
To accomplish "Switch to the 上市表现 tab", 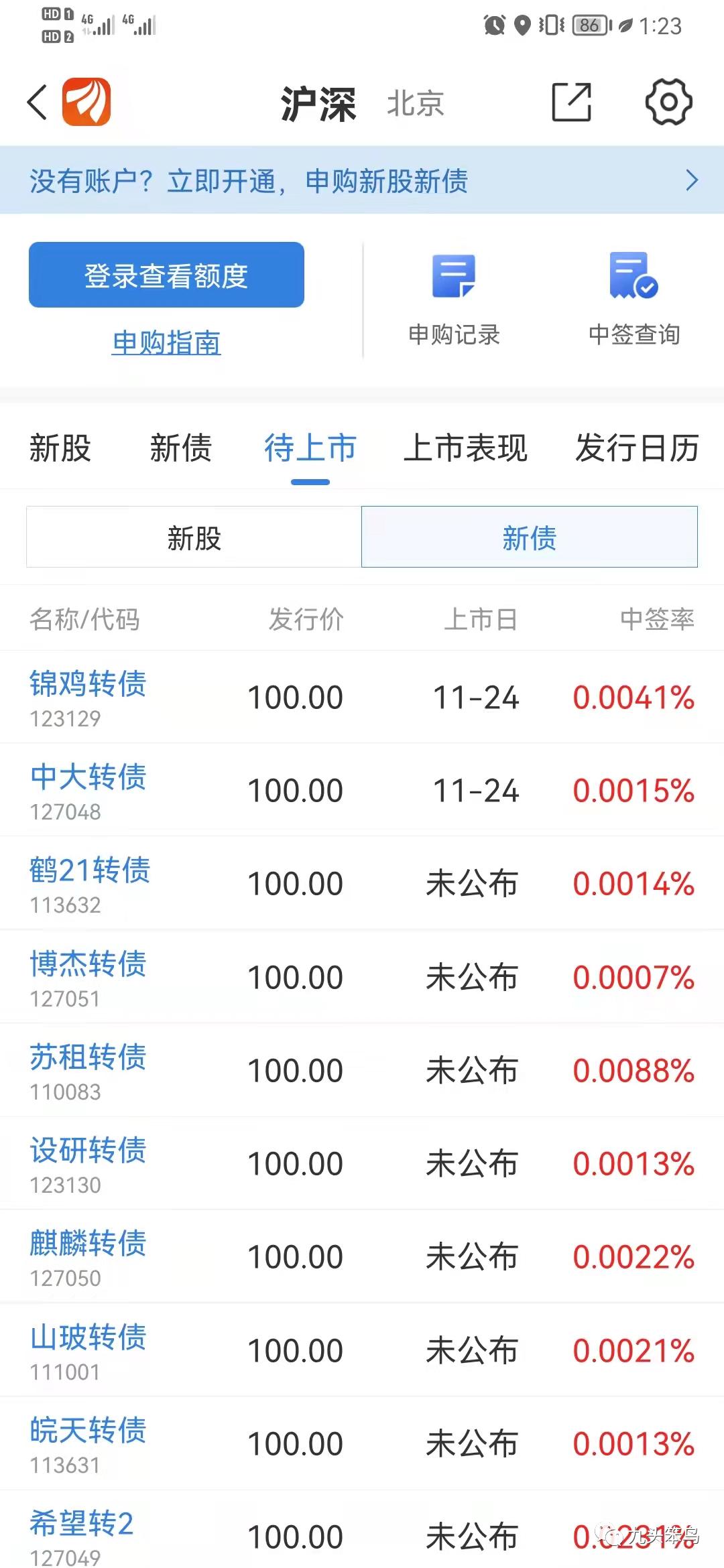I will (x=466, y=448).
